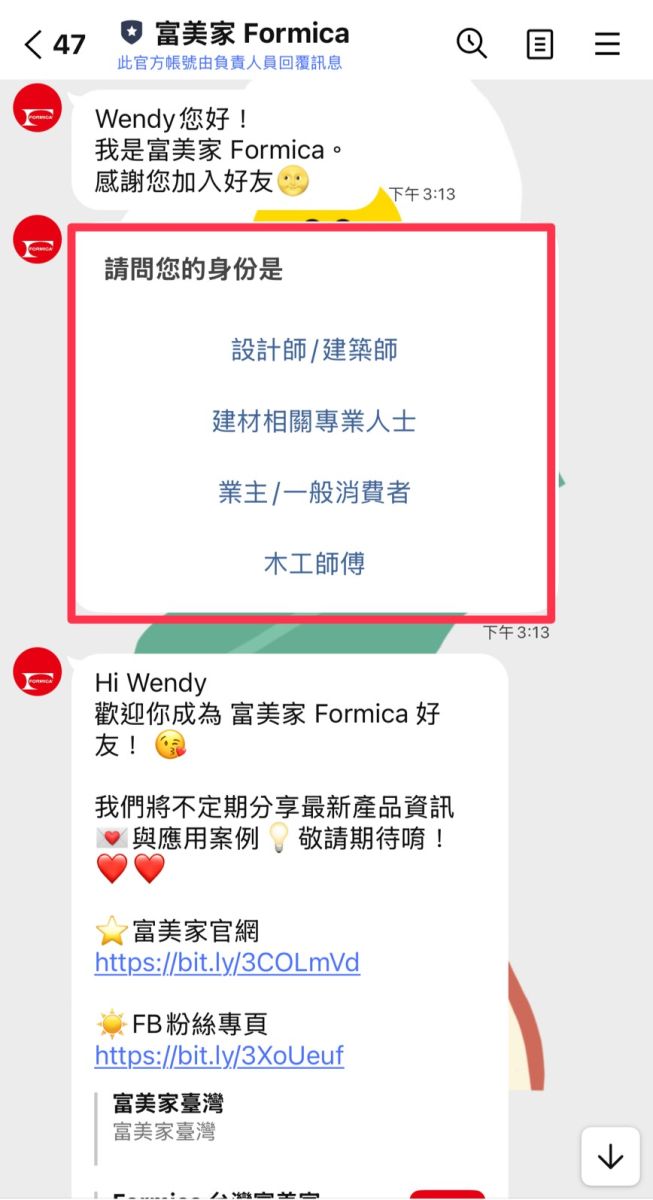View Formica profile avatar beside greeting message
The image size is (653, 1200).
click(x=38, y=107)
